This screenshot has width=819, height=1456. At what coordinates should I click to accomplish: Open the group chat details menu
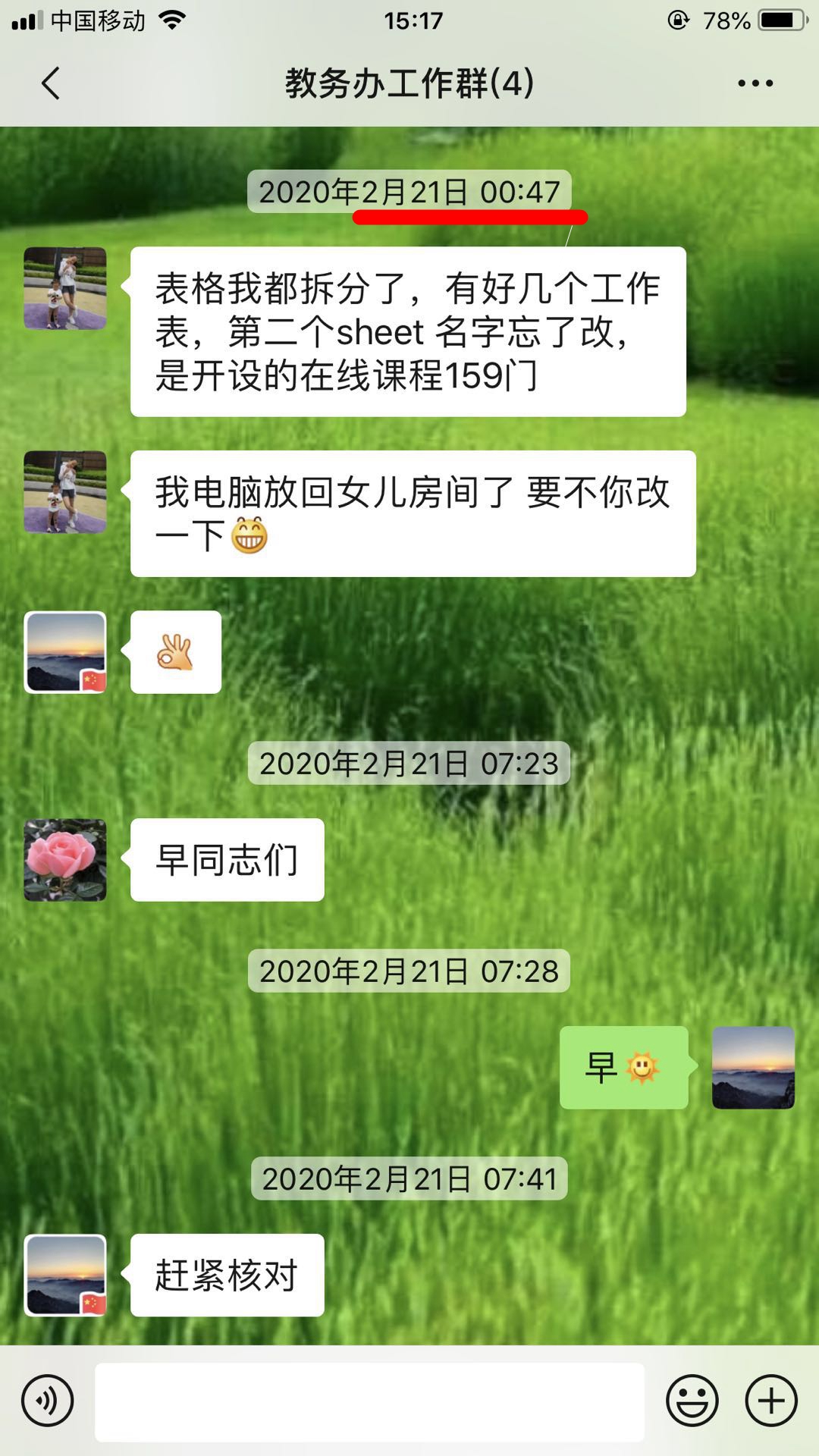click(755, 83)
